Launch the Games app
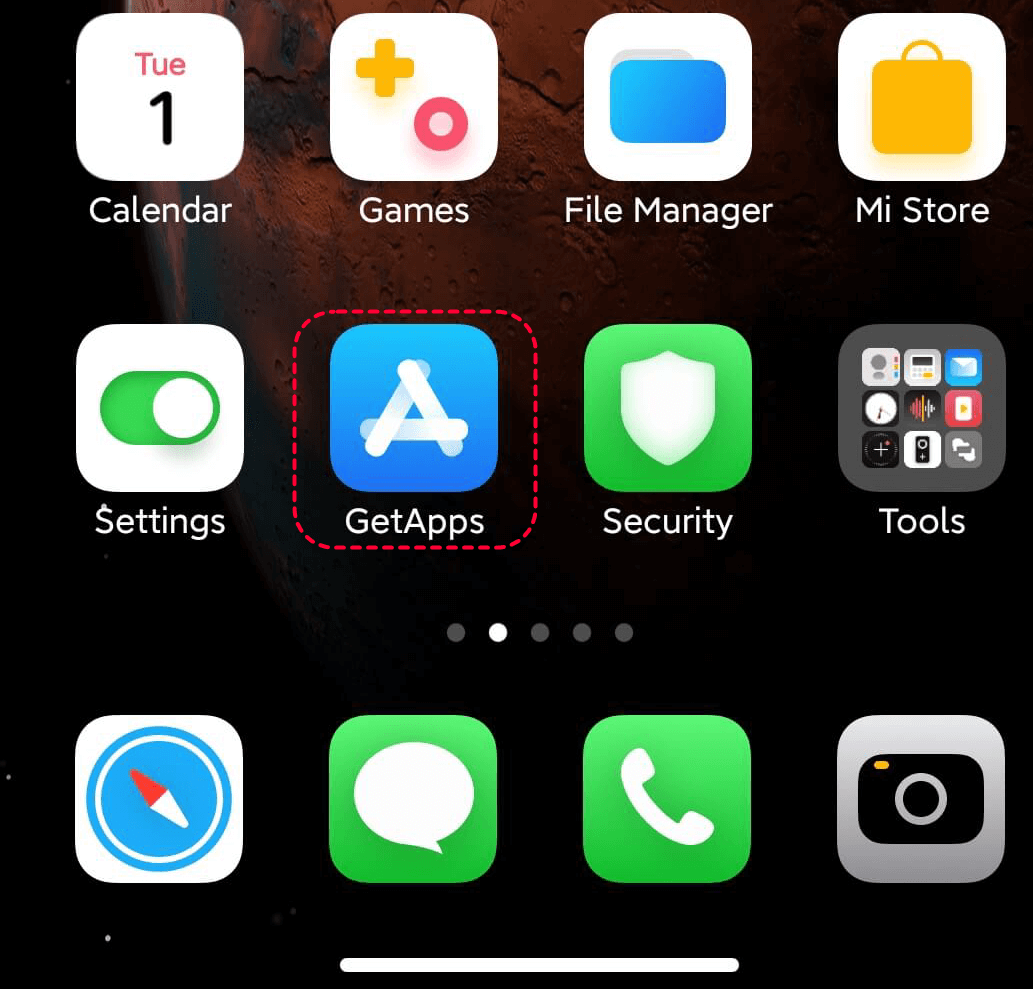 414,98
